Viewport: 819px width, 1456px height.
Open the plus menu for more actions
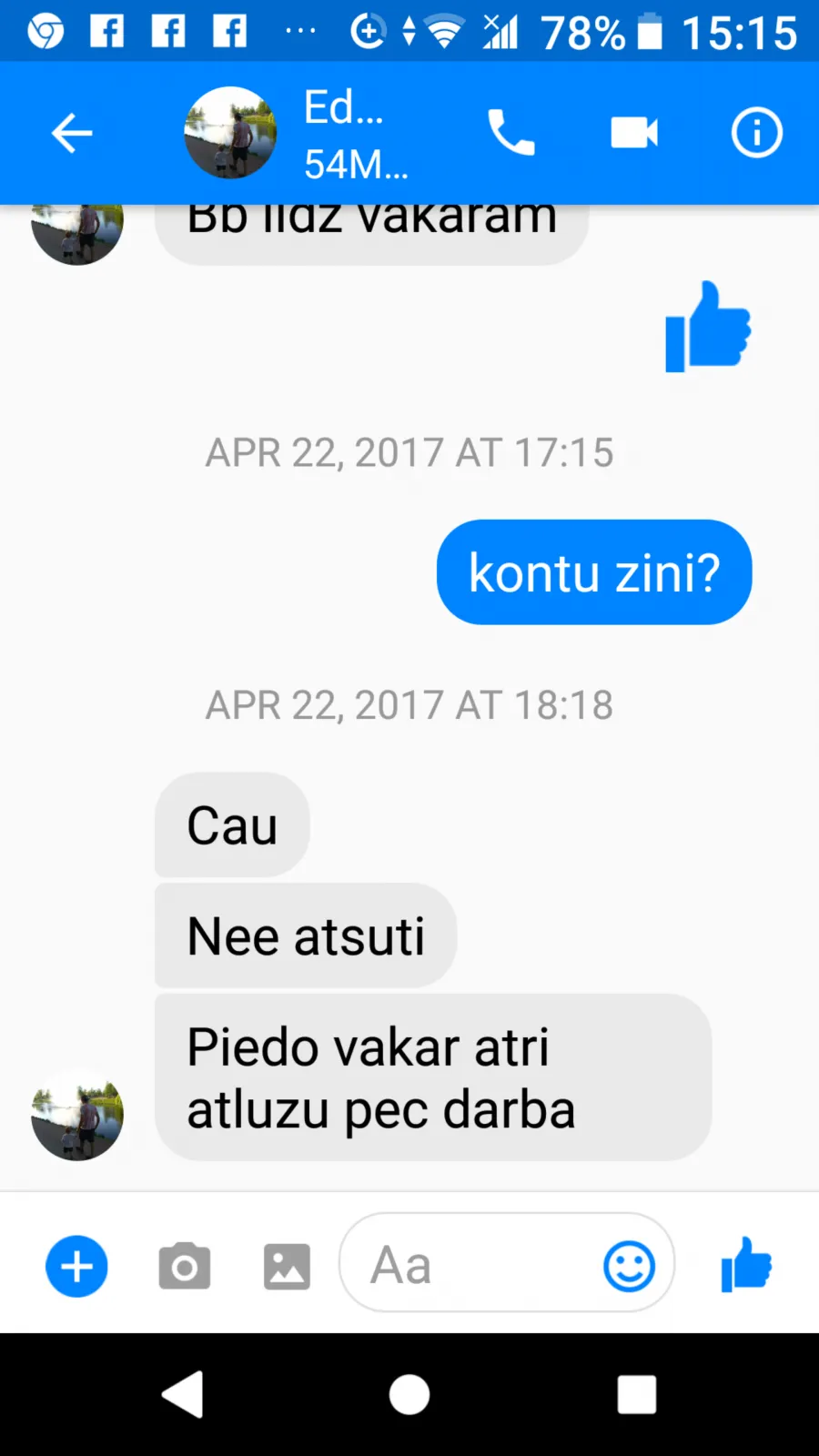(76, 1266)
